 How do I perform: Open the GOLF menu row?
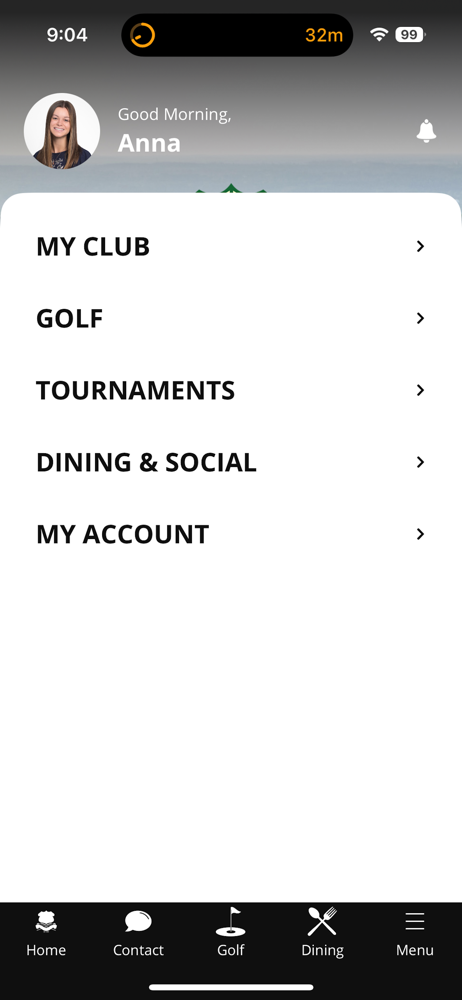(231, 318)
